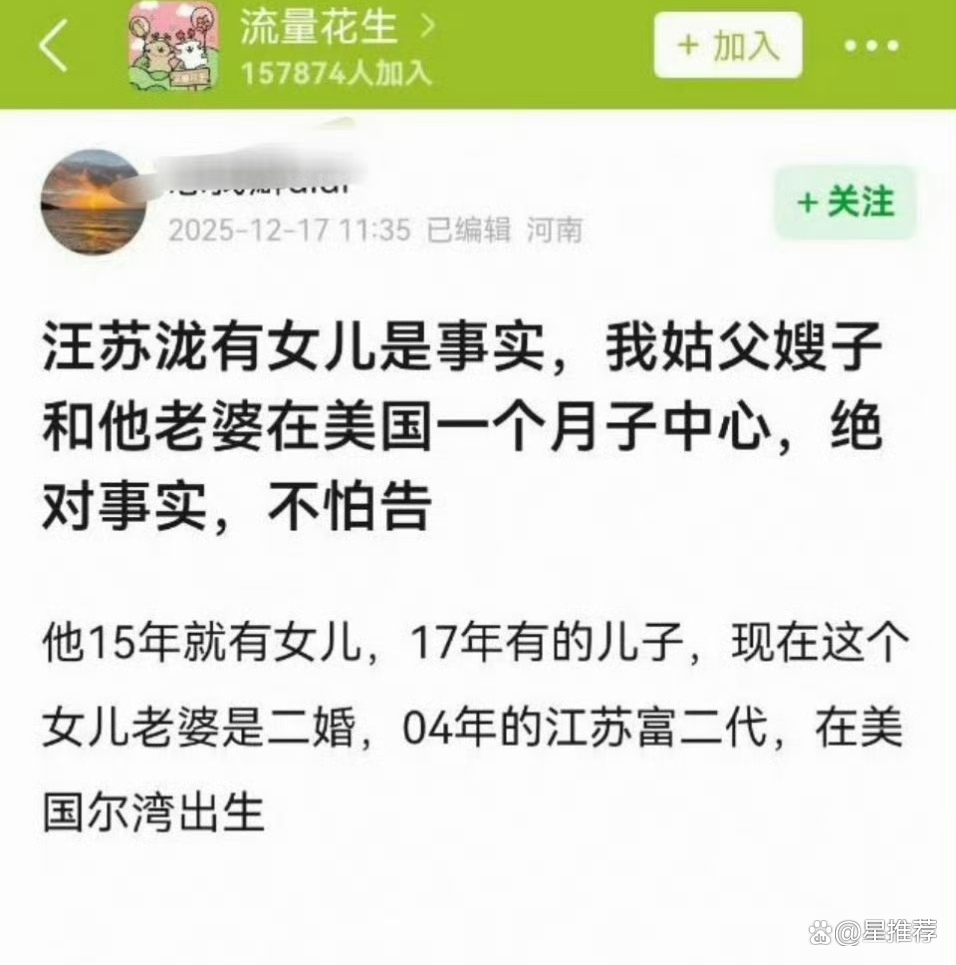
Task: Open the post author's avatar profile
Action: pos(93,202)
